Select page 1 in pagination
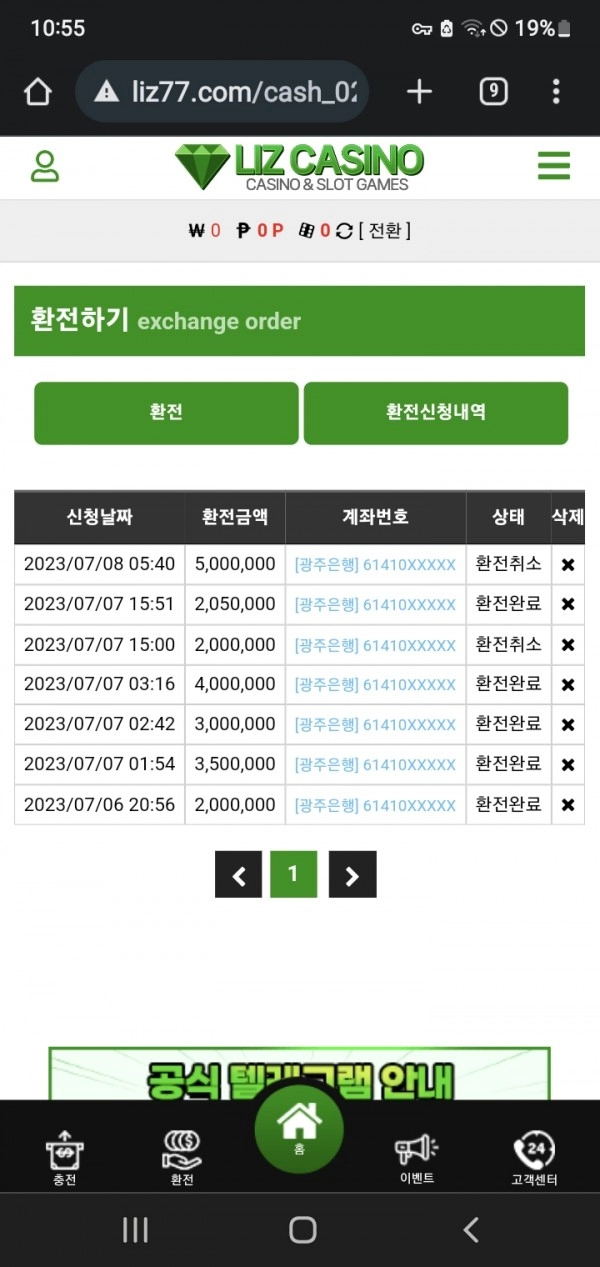The height and width of the screenshot is (1267, 600). click(x=293, y=874)
